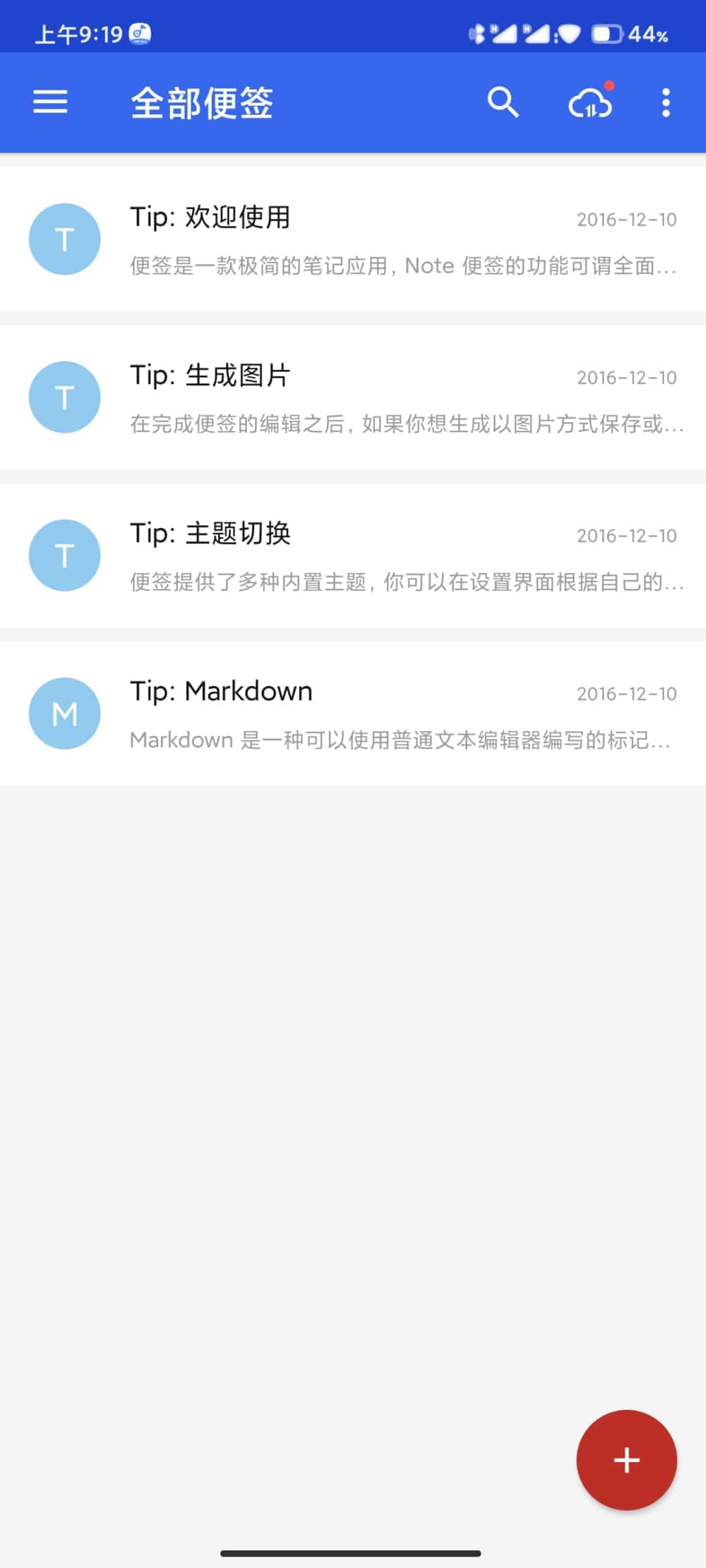This screenshot has height=1568, width=706.
Task: Create a new note with plus button
Action: click(626, 1460)
